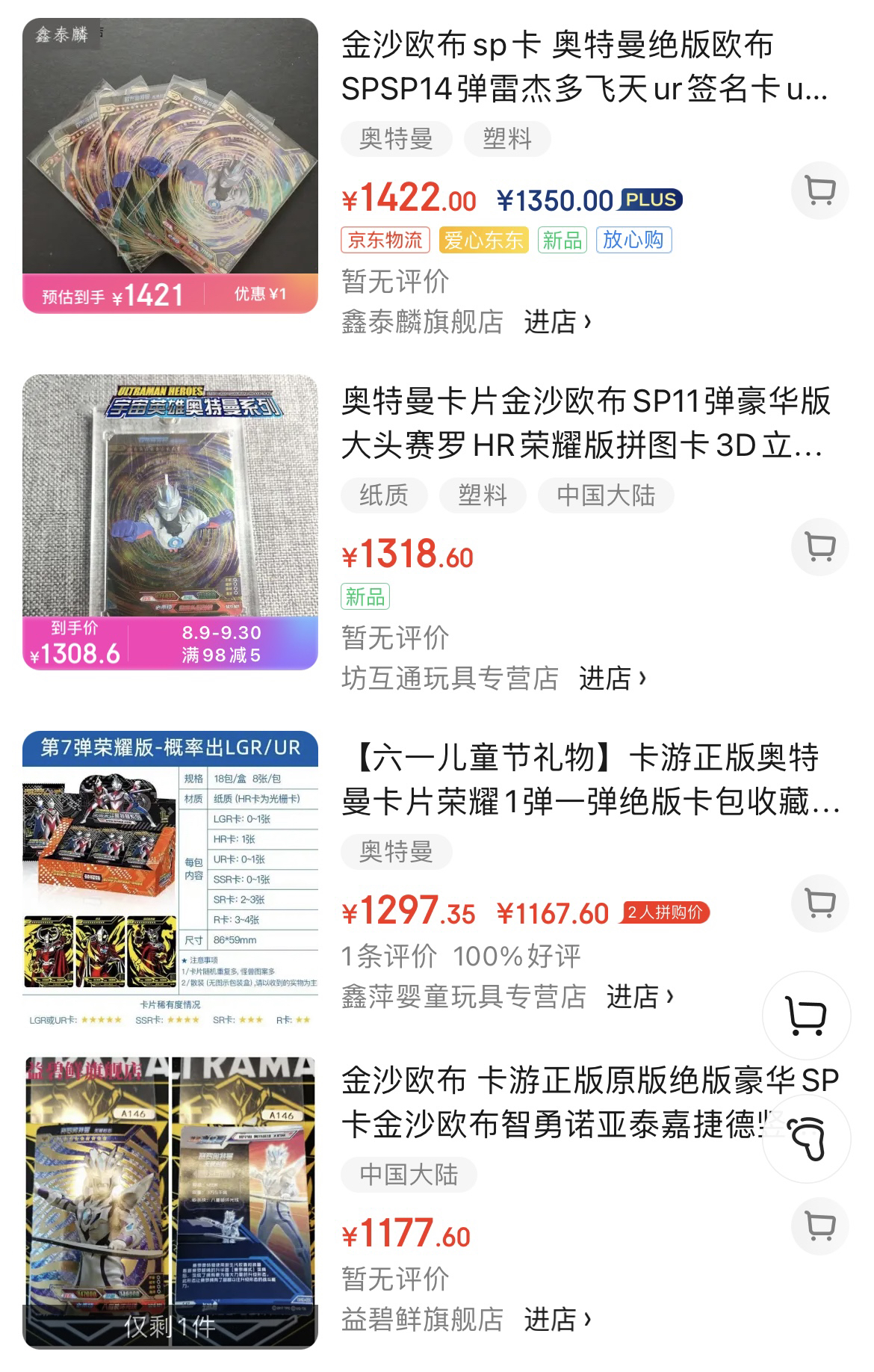Select the 纸质 tag on the SP11 listing
This screenshot has height=1372, width=874.
pyautogui.click(x=384, y=495)
